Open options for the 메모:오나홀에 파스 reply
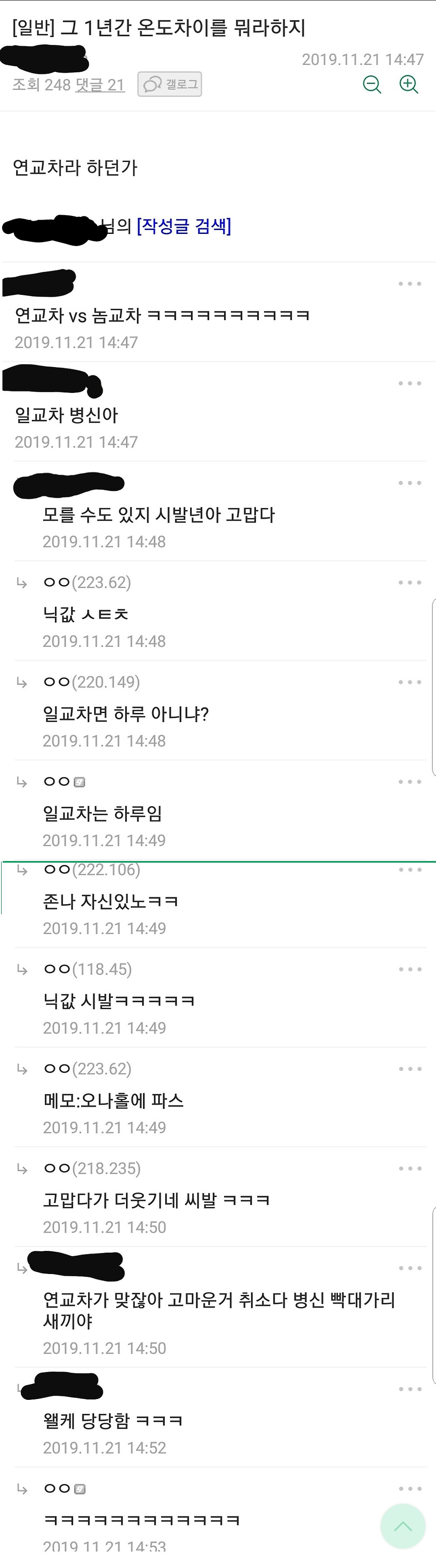 click(410, 1069)
